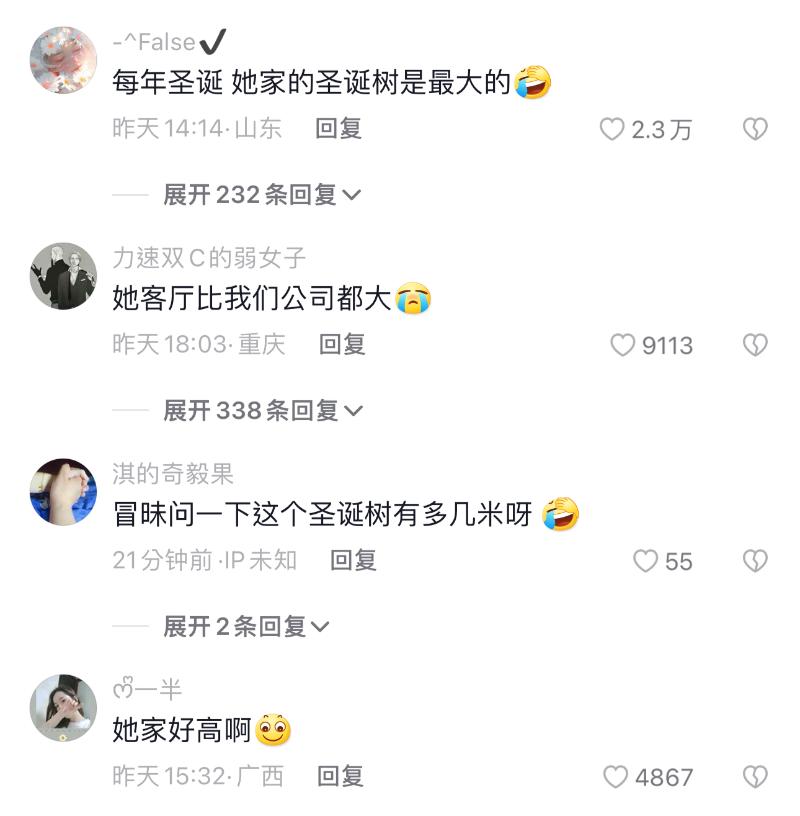Dislike the comment by -^False
Screen dimensions: 800x816
pyautogui.click(x=755, y=129)
